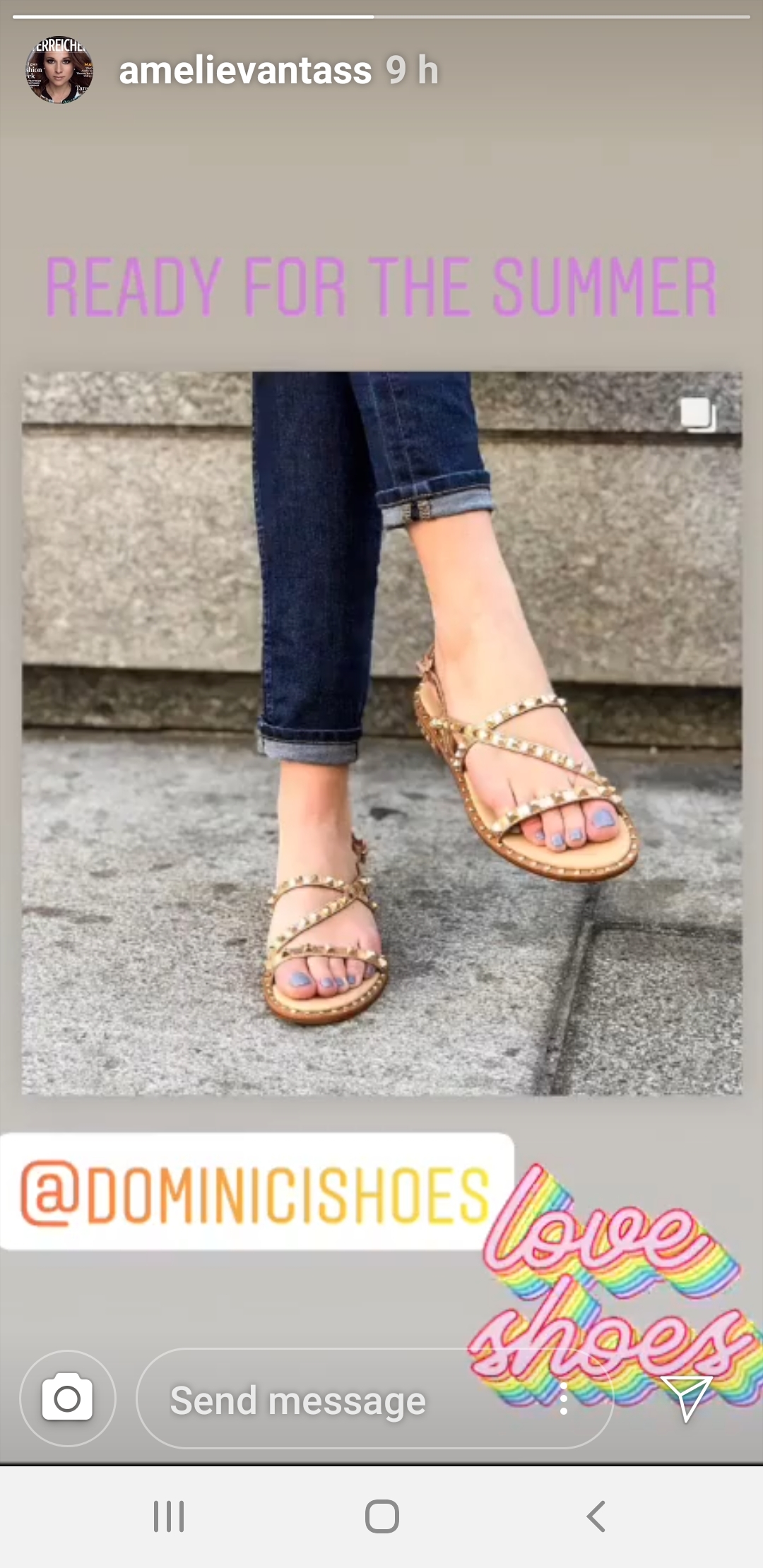The width and height of the screenshot is (763, 1568).
Task: Open the amelievantass username link
Action: point(245,71)
